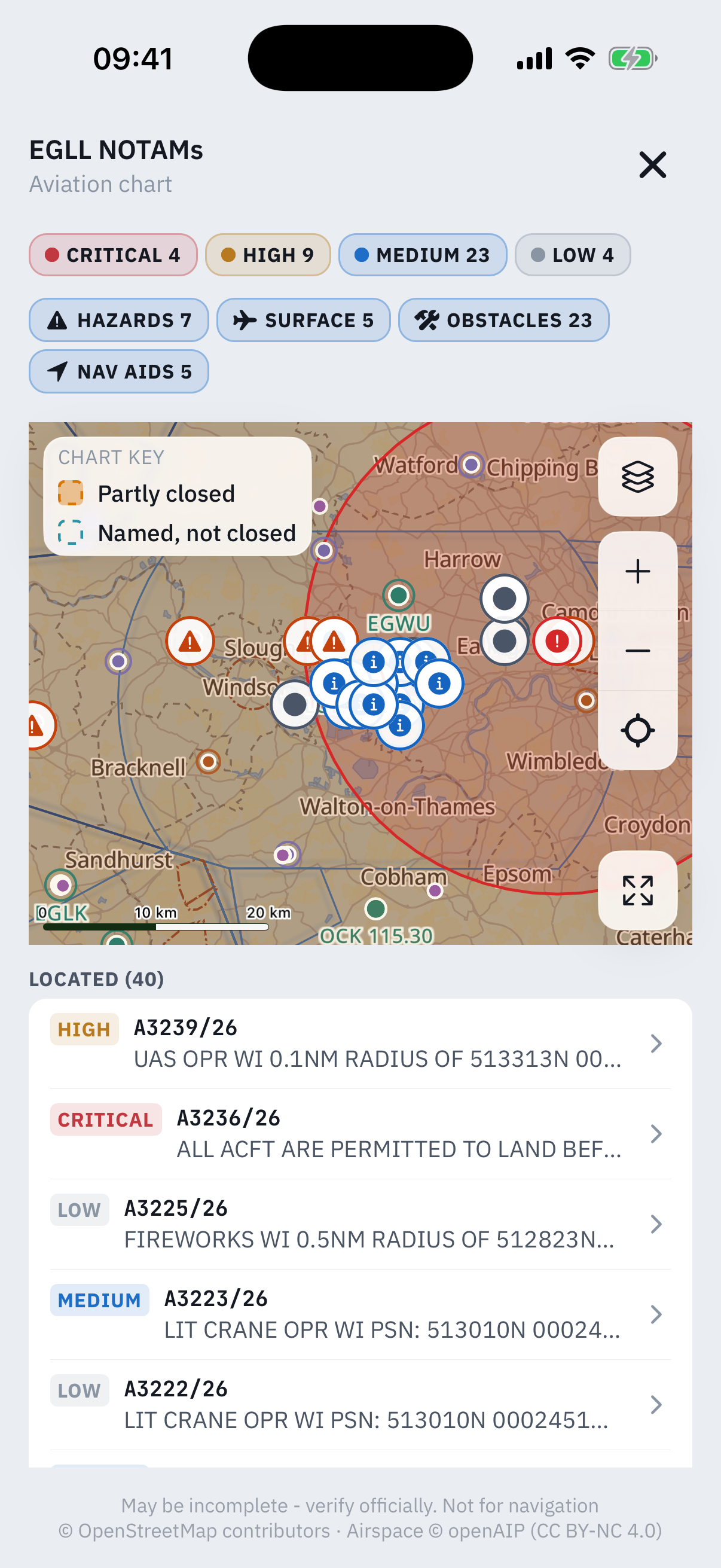Zoom in on the map
This screenshot has width=721, height=1568.
pyautogui.click(x=638, y=572)
